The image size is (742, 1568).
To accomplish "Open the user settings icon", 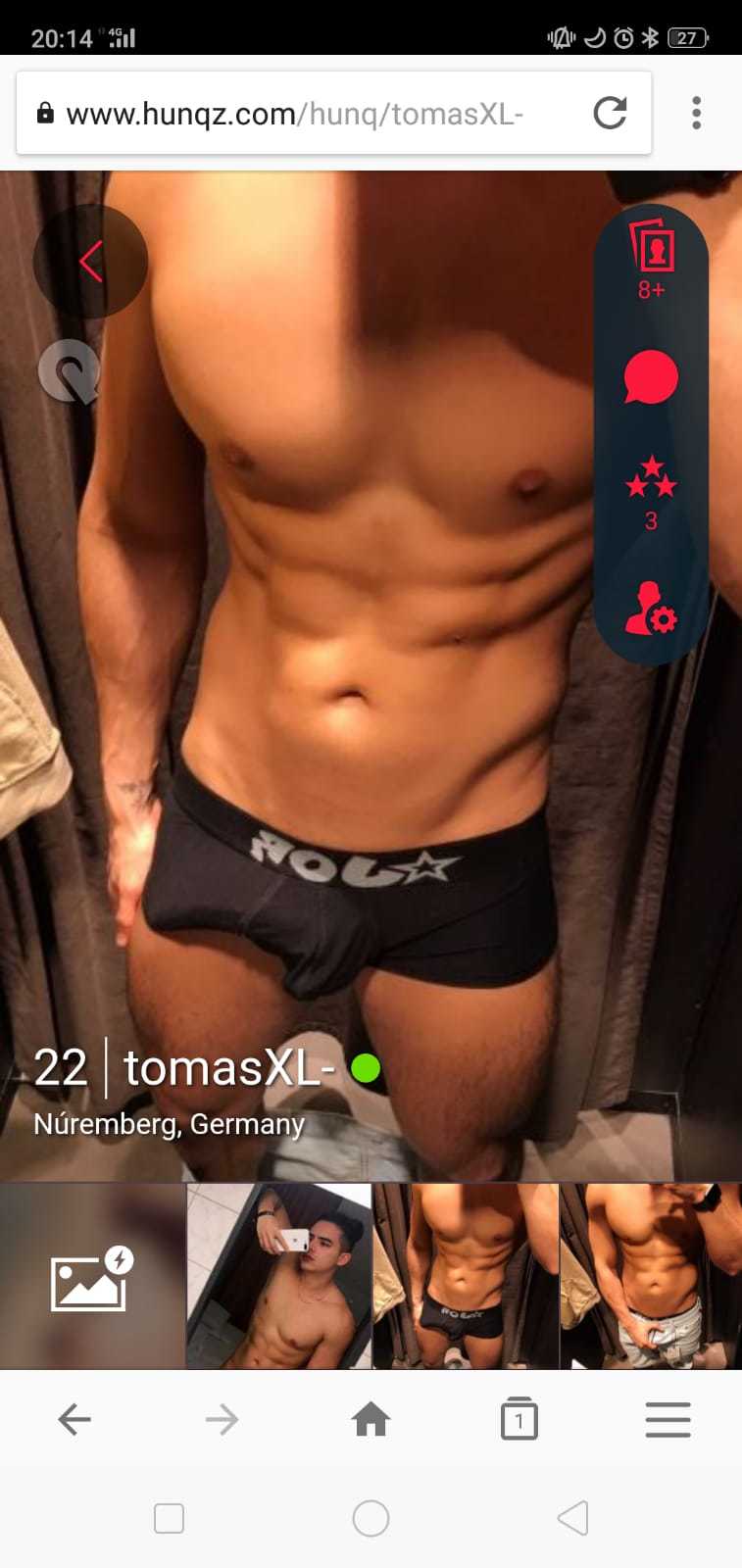I will coord(651,608).
